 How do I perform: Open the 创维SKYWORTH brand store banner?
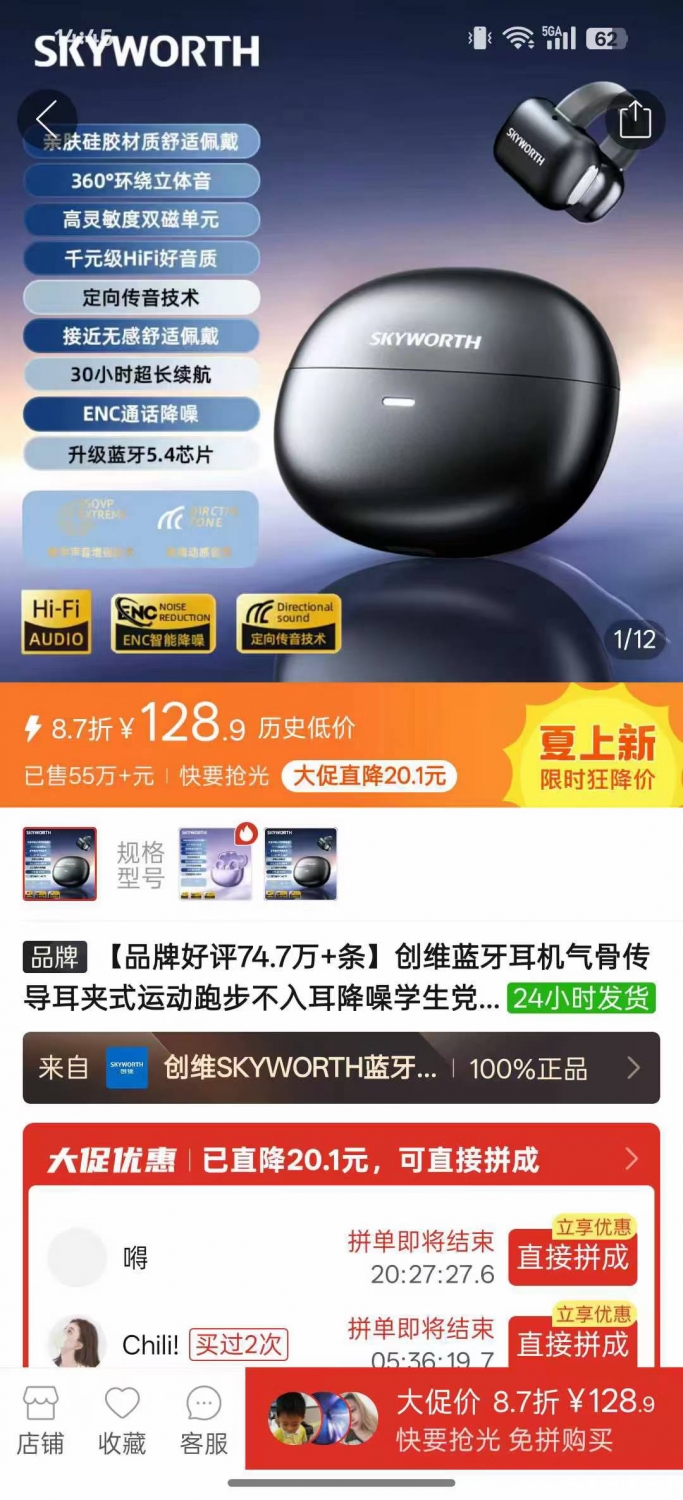tap(341, 1068)
